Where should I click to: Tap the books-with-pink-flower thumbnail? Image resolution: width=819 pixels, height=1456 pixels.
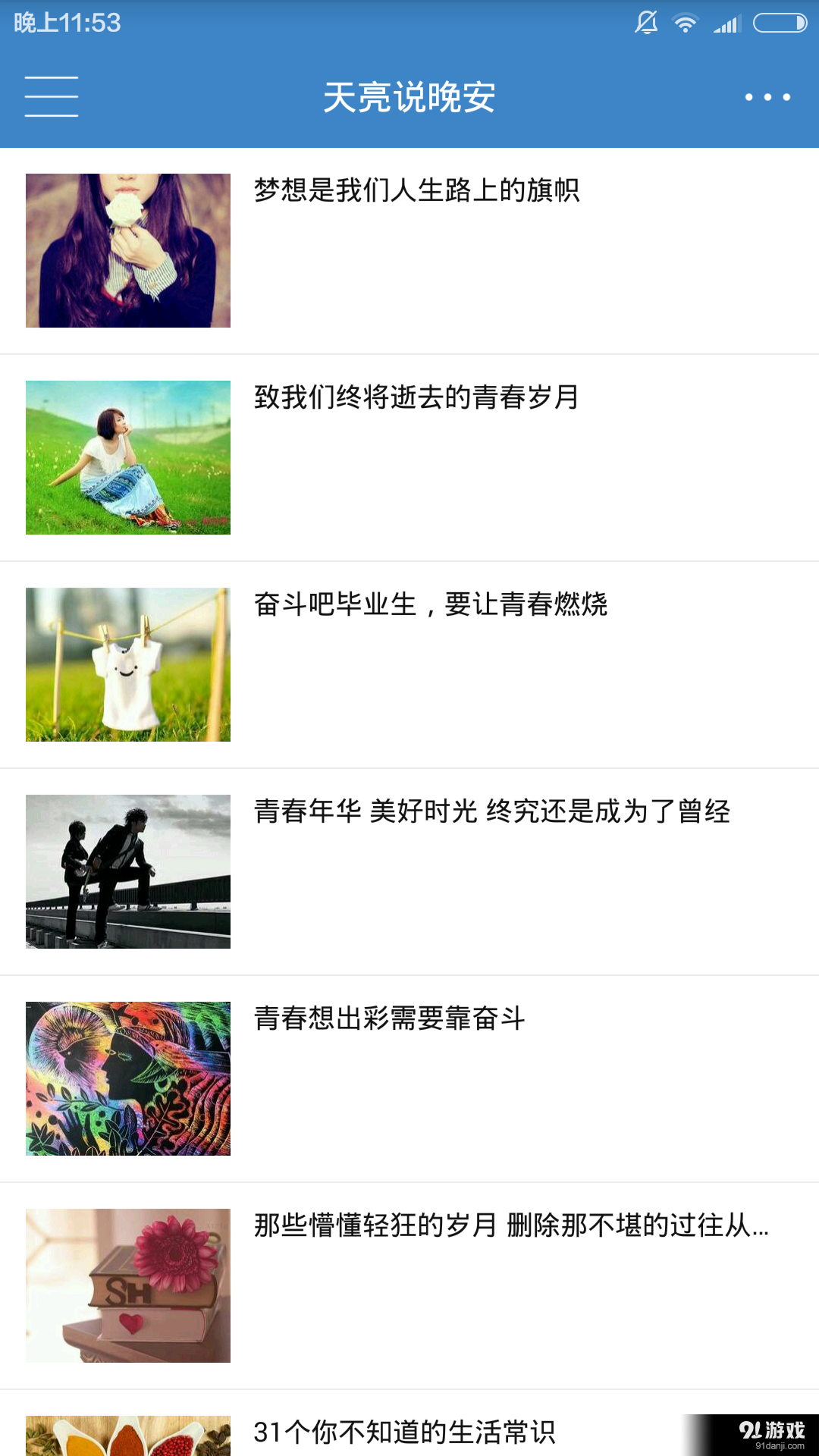(x=128, y=1285)
